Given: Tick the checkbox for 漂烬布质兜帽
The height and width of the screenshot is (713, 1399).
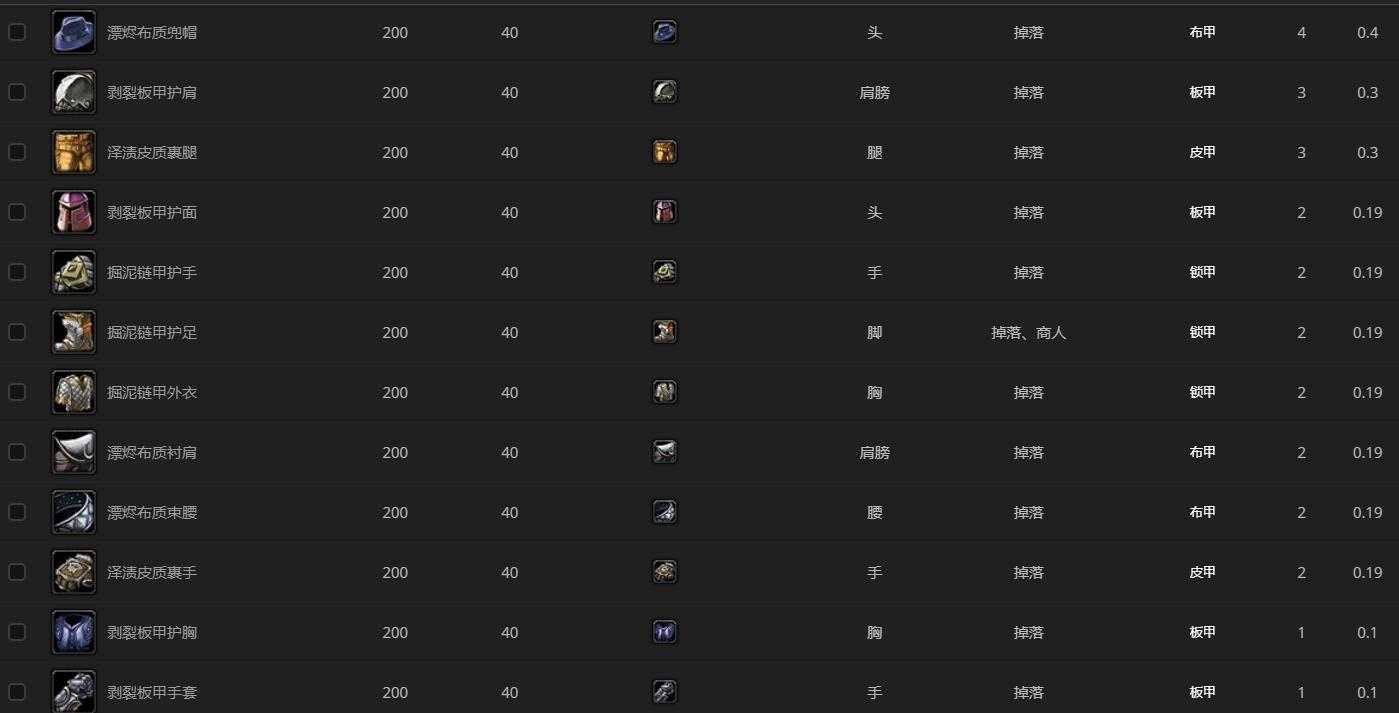Looking at the screenshot, I should tap(17, 32).
